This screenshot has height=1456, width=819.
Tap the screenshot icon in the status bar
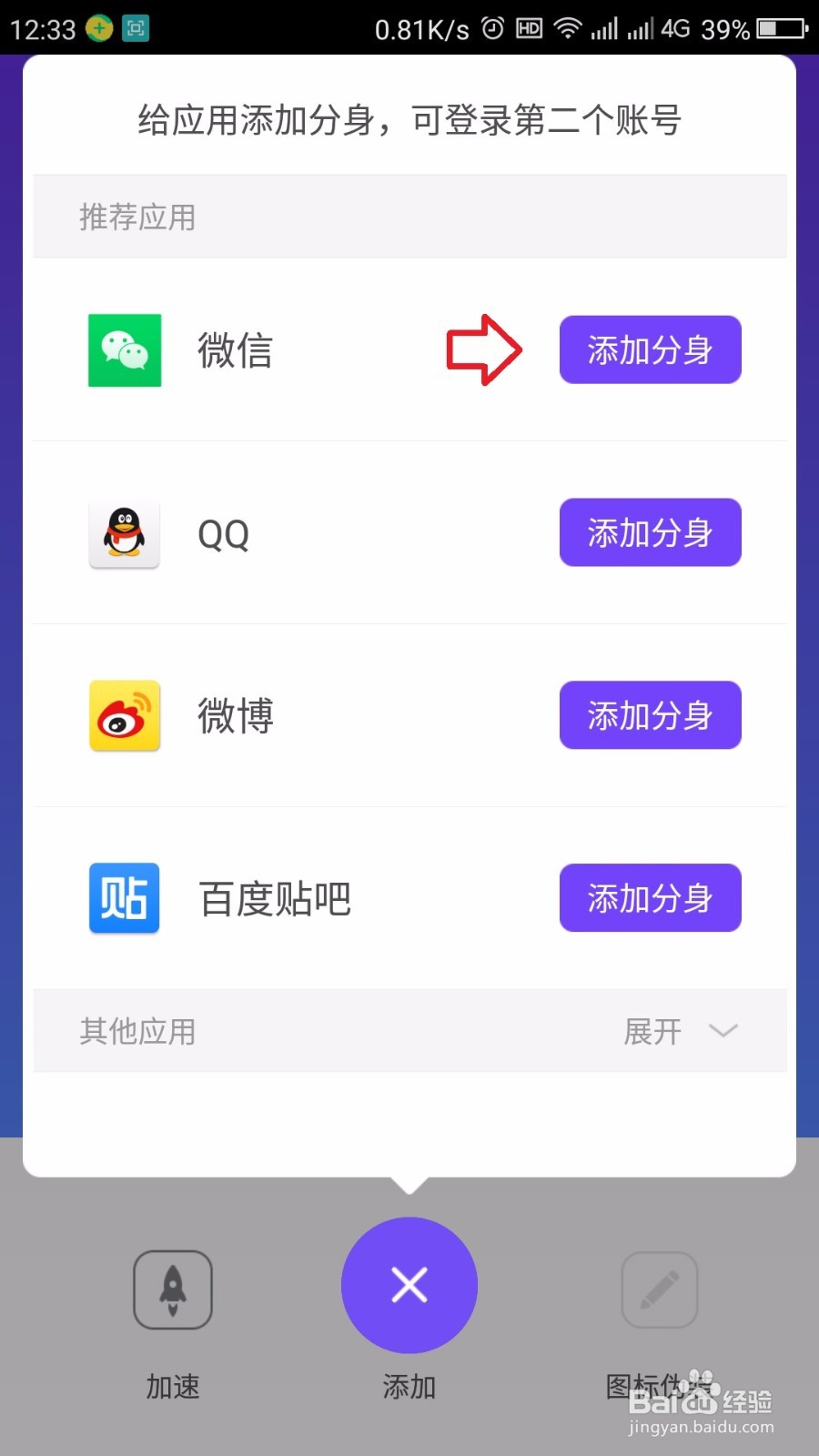(134, 28)
